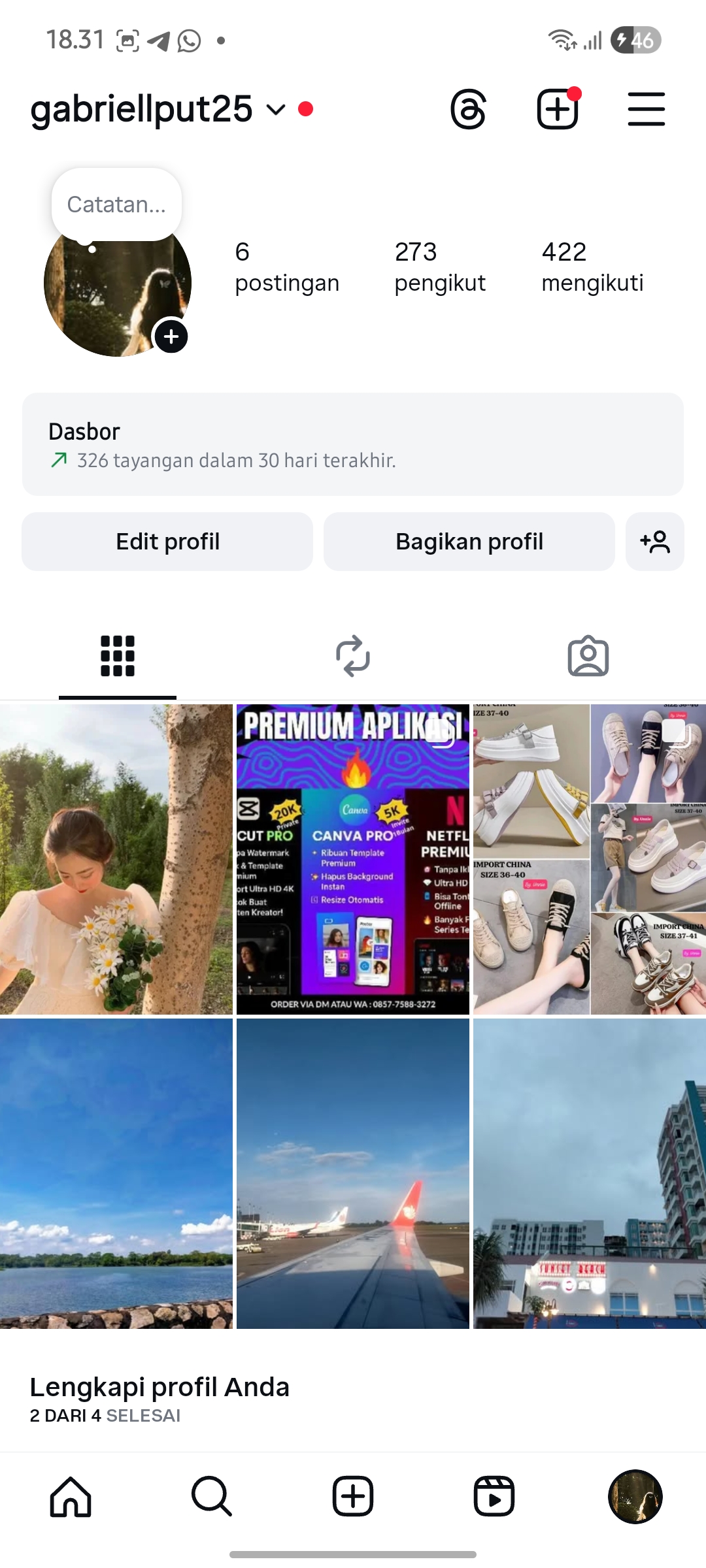
Task: Open the hamburger menu
Action: tap(646, 109)
